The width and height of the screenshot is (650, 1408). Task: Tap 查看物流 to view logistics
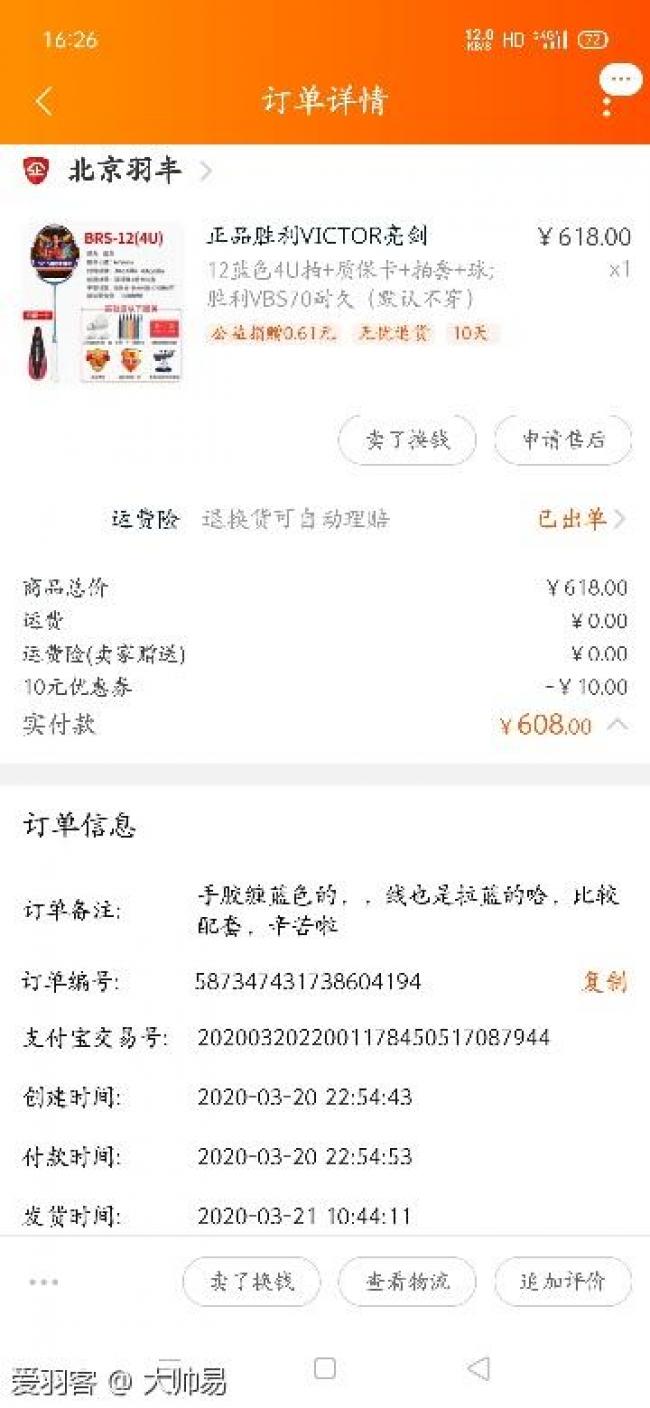click(407, 1282)
